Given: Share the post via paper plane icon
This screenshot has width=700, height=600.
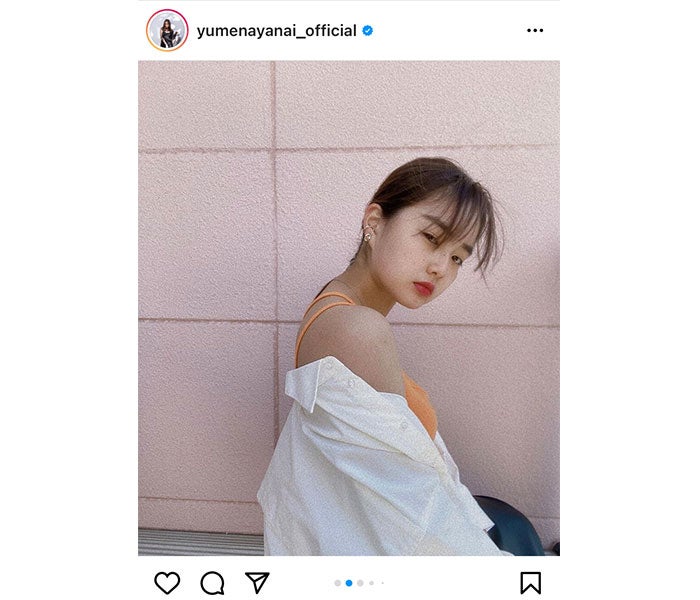Looking at the screenshot, I should point(257,583).
